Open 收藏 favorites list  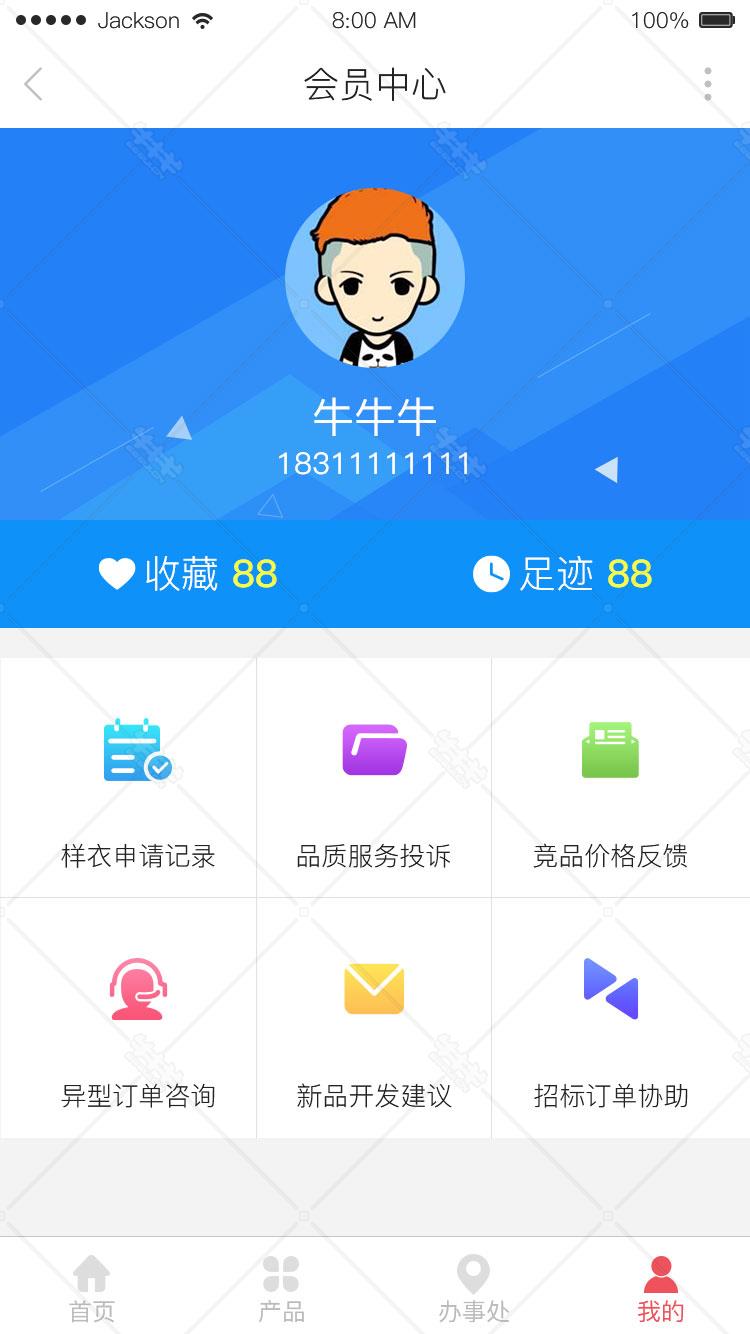(187, 574)
